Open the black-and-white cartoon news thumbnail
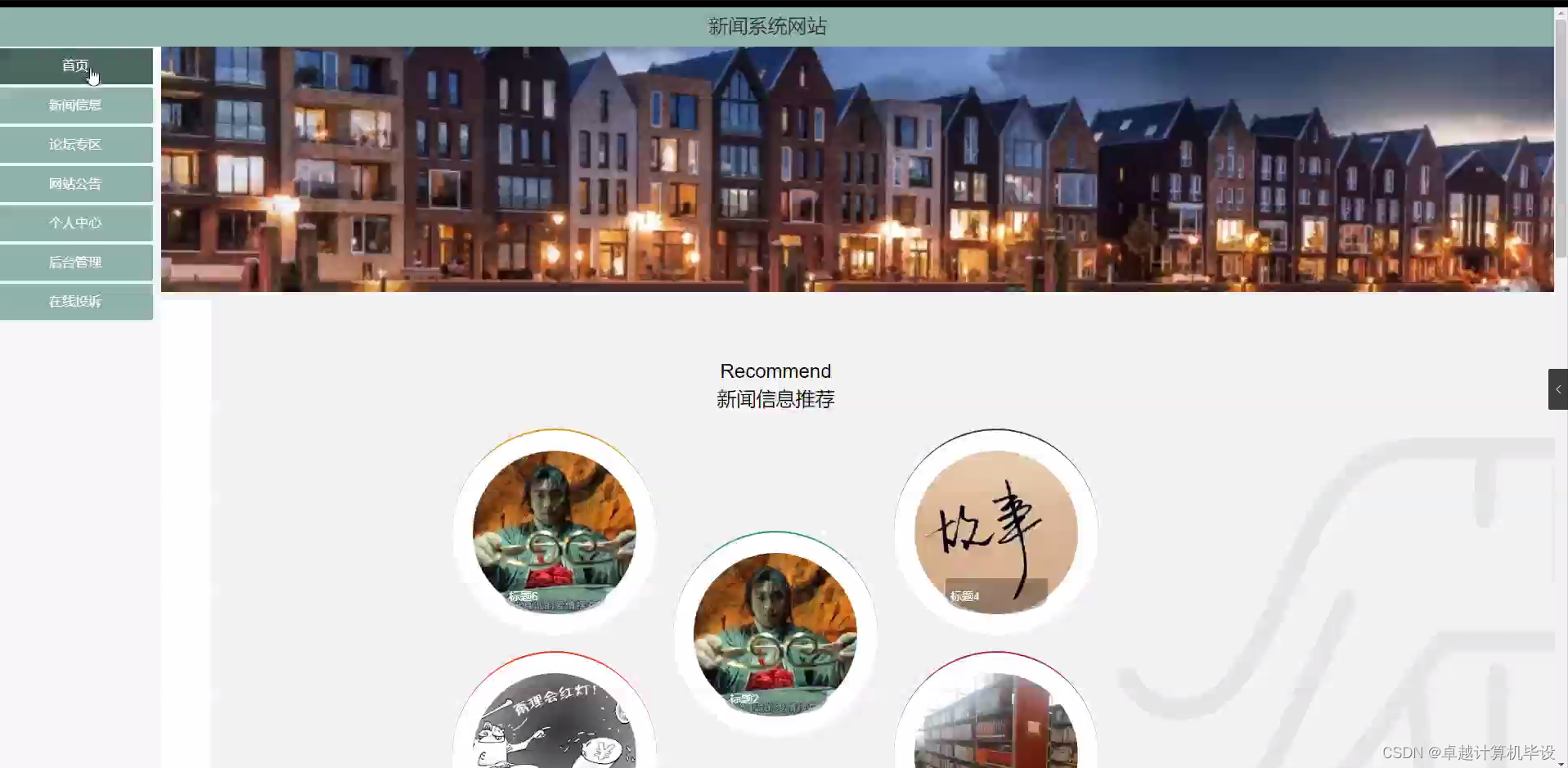 click(x=555, y=724)
